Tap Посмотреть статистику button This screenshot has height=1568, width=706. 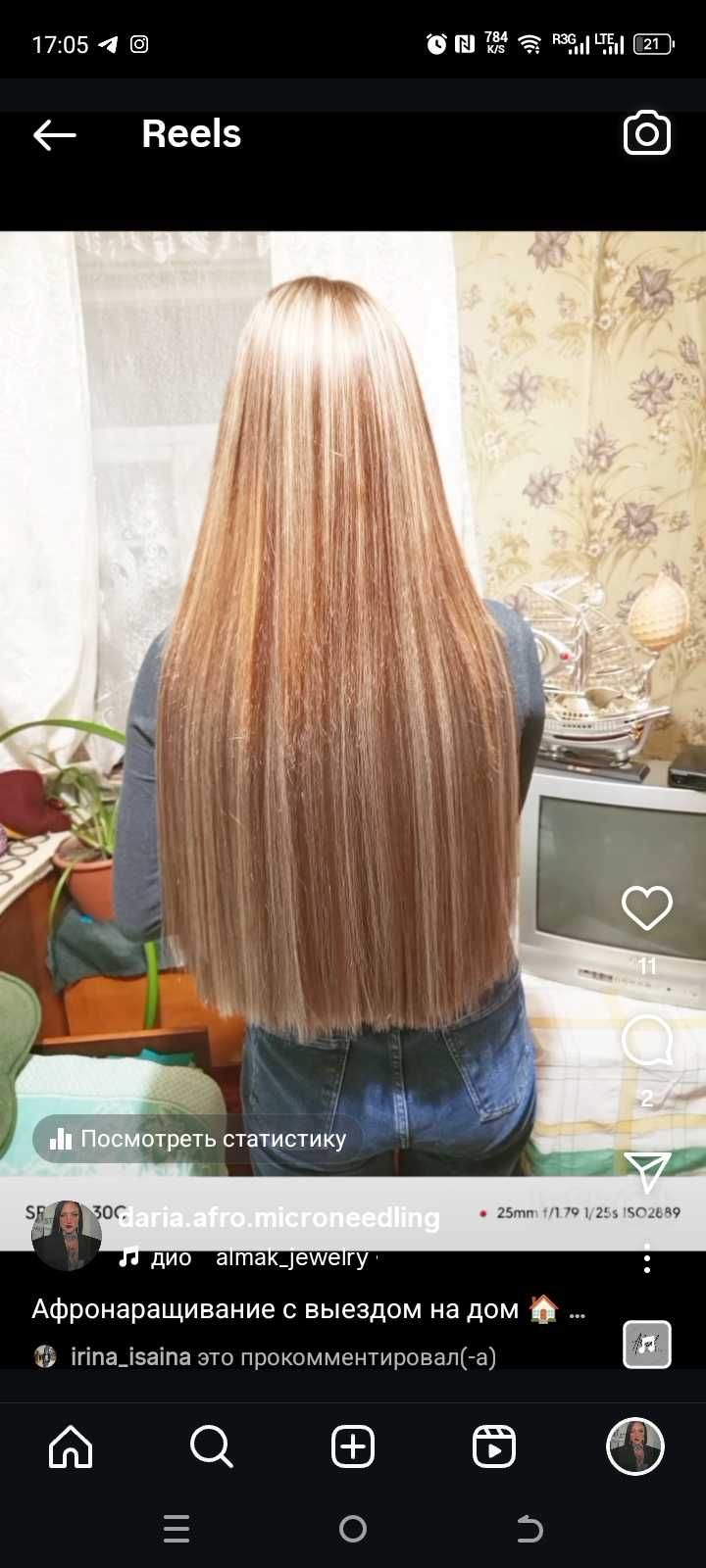(x=198, y=1139)
